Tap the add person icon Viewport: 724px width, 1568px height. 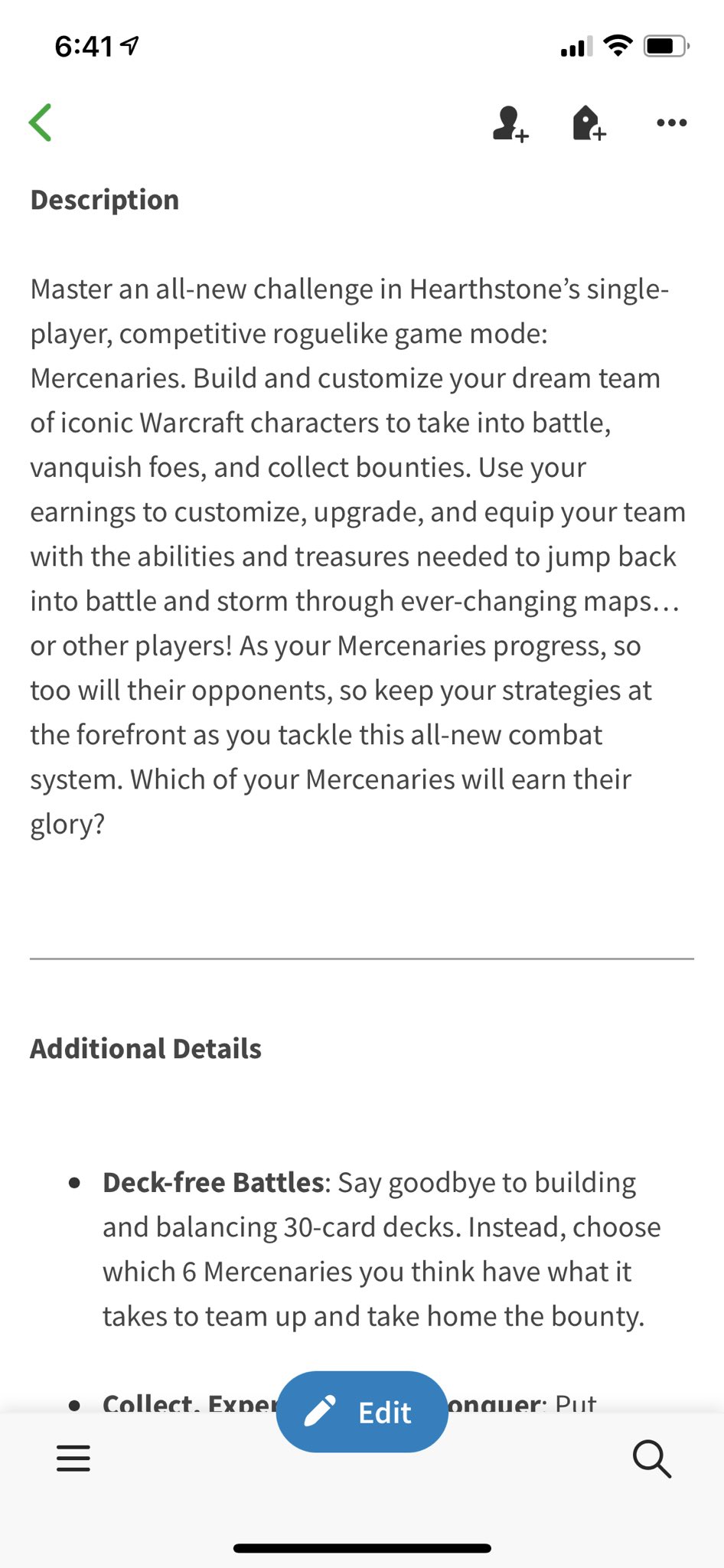point(510,123)
